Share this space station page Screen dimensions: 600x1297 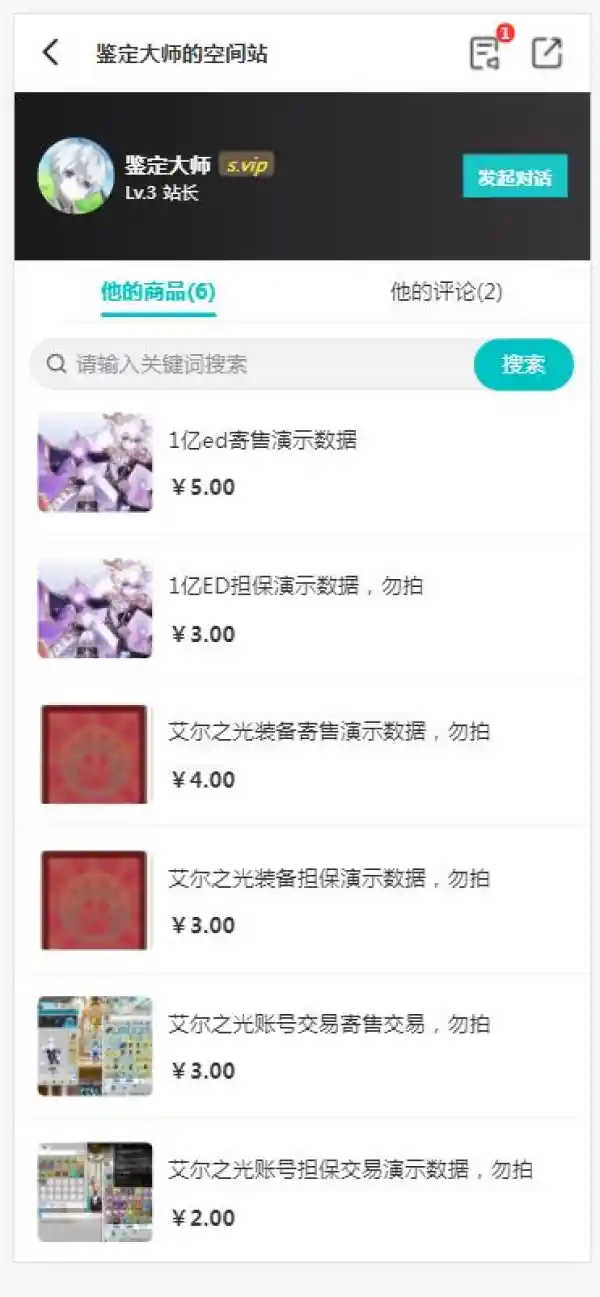(547, 53)
